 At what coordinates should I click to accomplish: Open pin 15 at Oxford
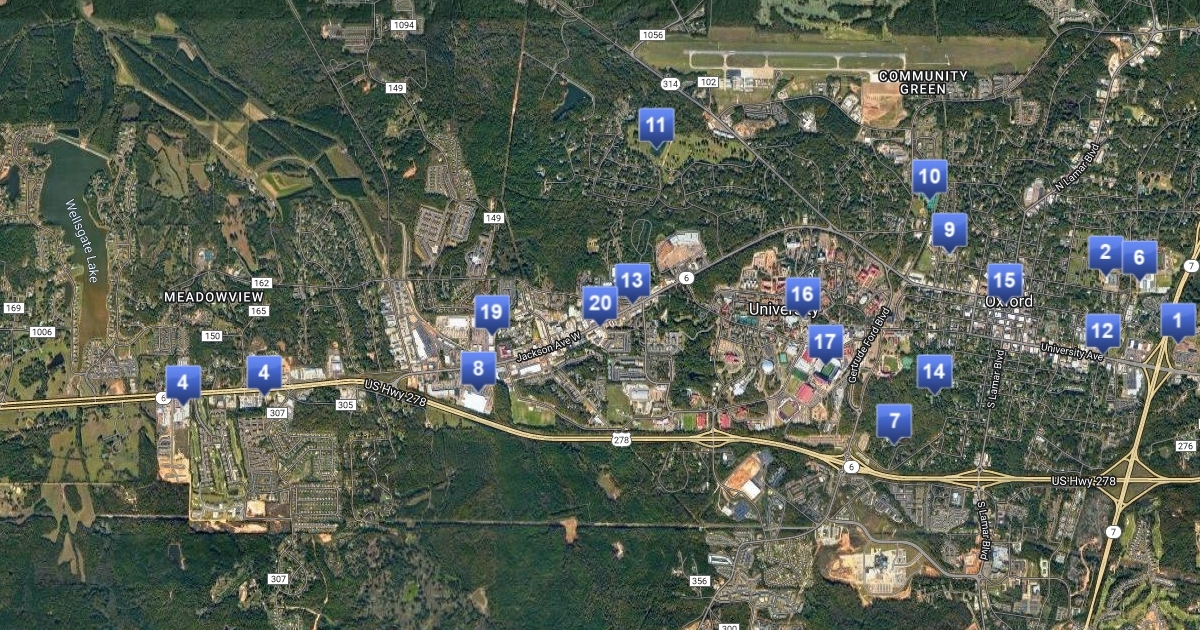point(1004,282)
